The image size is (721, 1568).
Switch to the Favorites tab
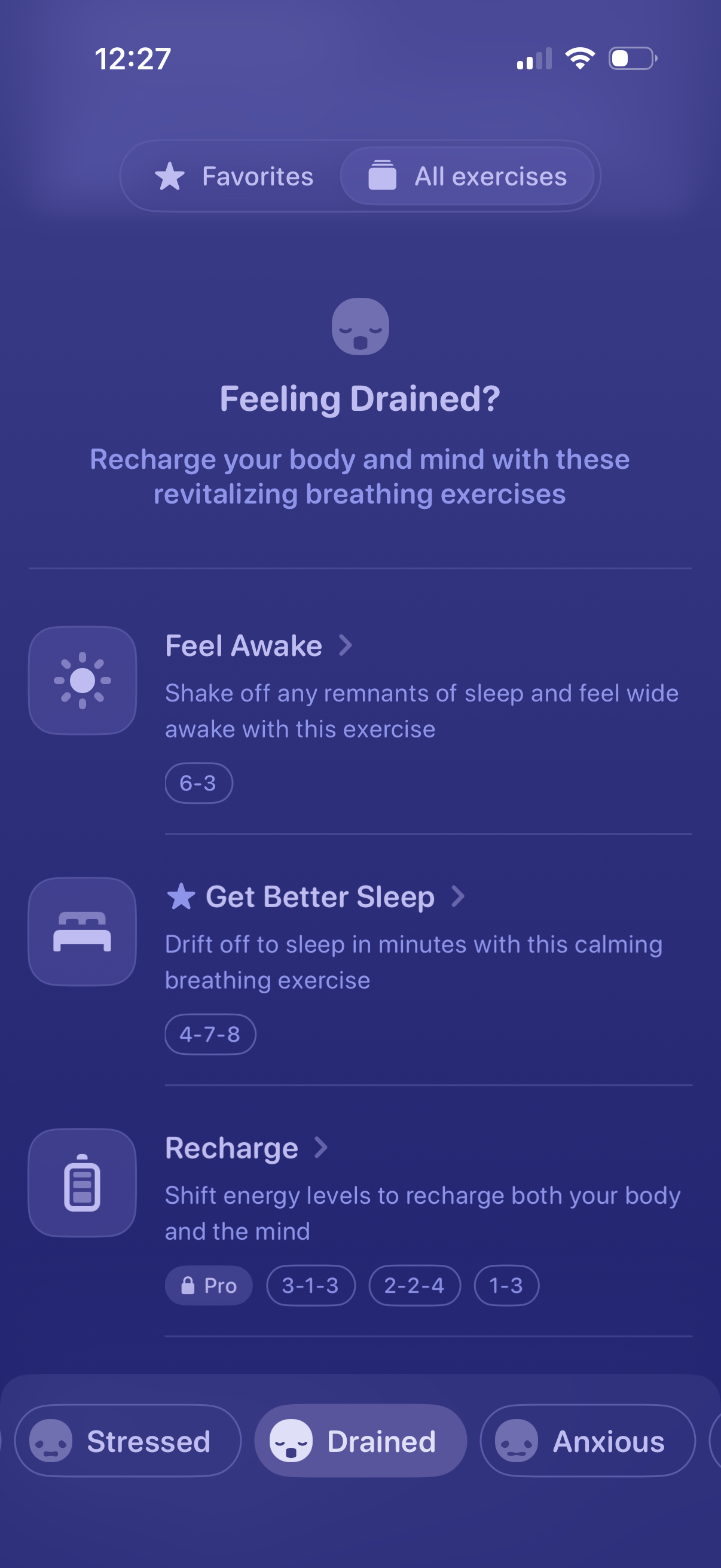point(237,176)
